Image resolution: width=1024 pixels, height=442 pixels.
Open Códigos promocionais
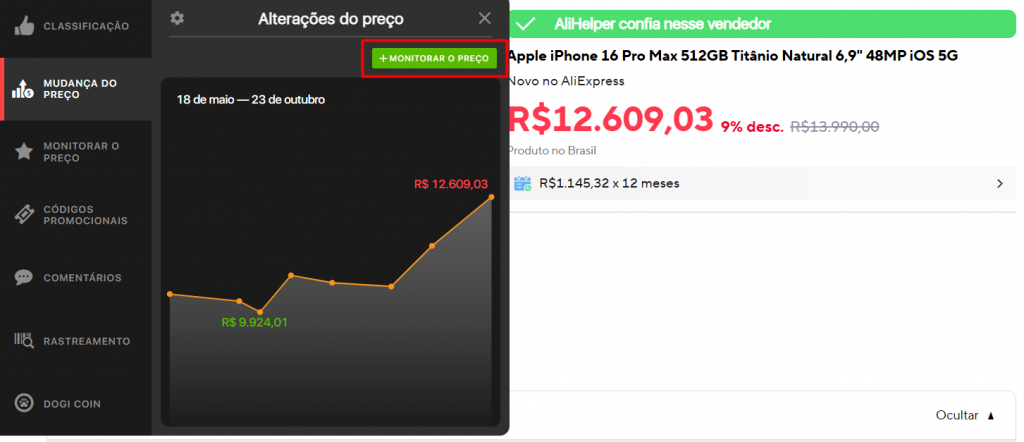click(x=75, y=215)
